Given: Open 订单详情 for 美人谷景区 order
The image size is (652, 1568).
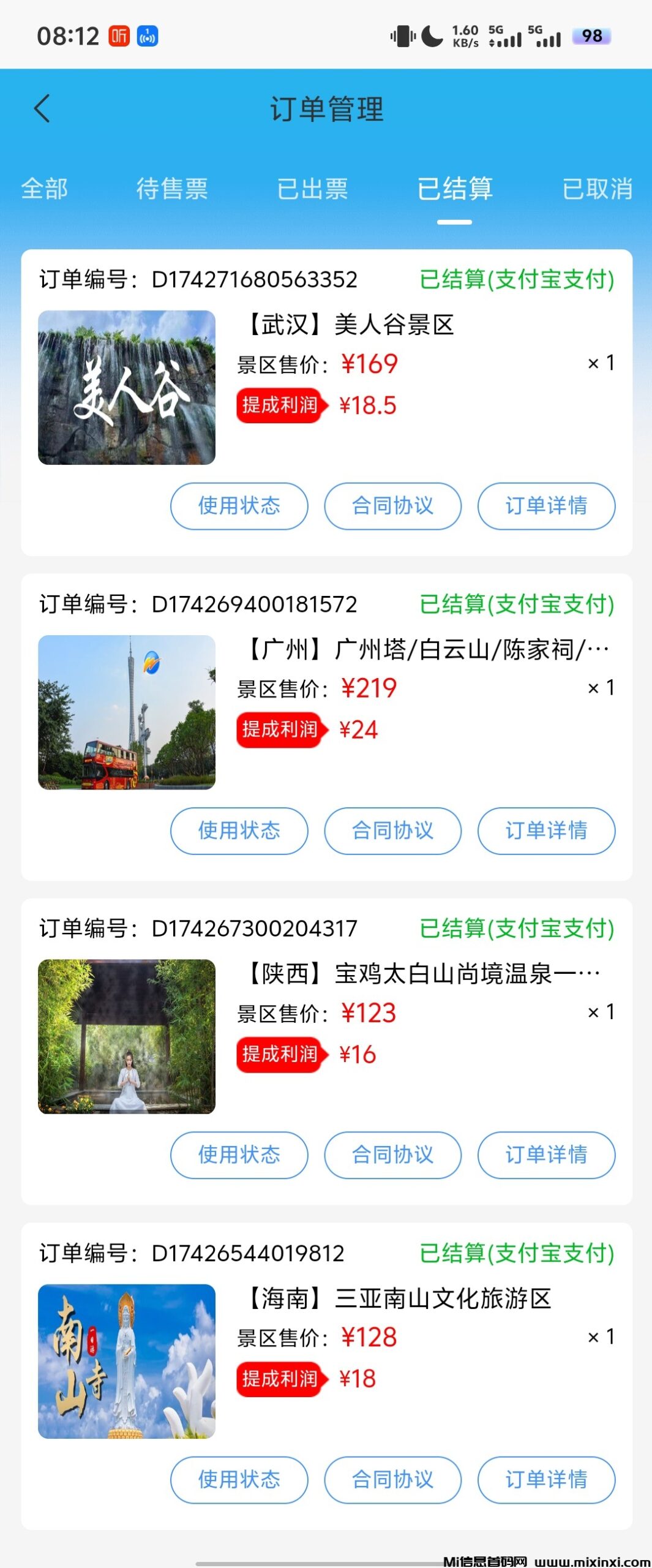Looking at the screenshot, I should 546,506.
